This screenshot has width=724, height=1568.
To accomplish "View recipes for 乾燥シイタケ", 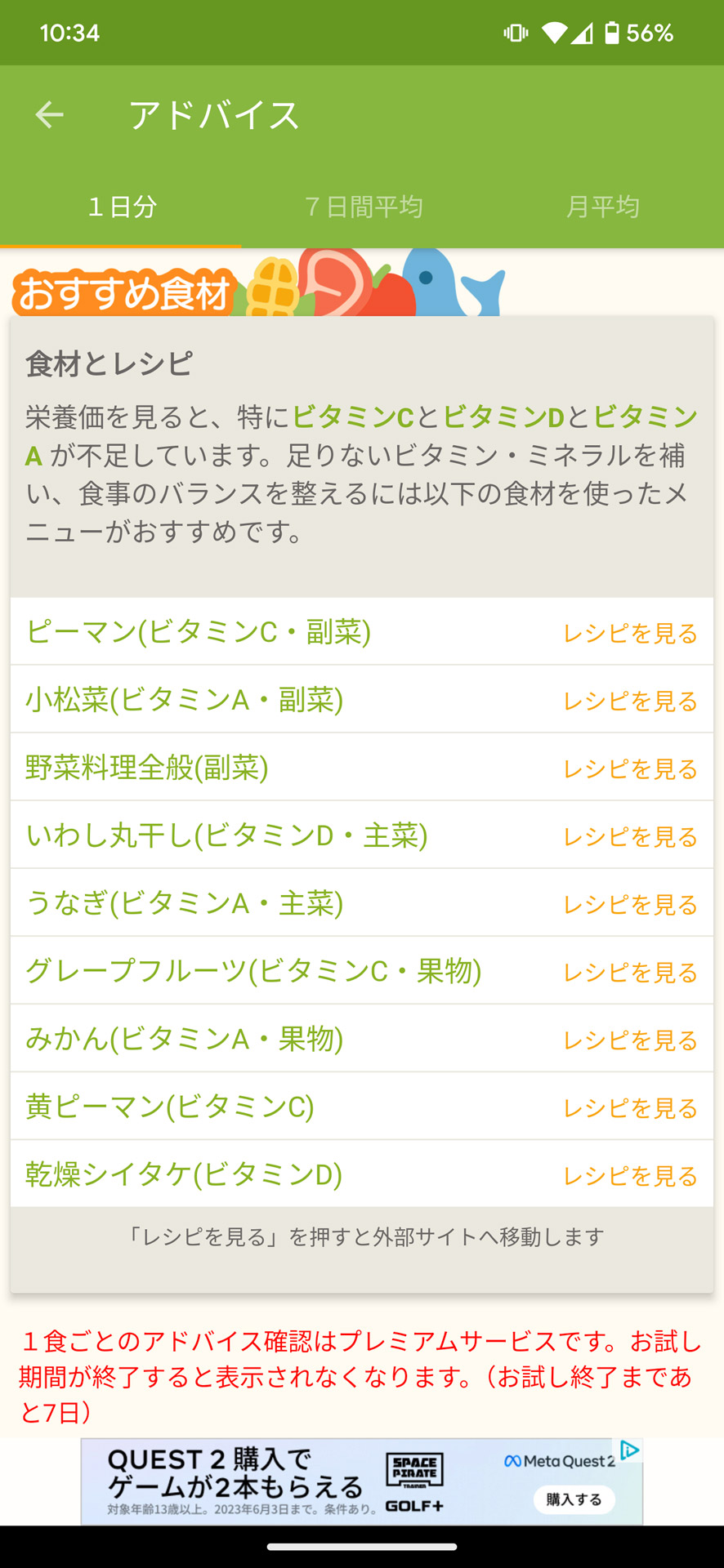I will 629,1175.
